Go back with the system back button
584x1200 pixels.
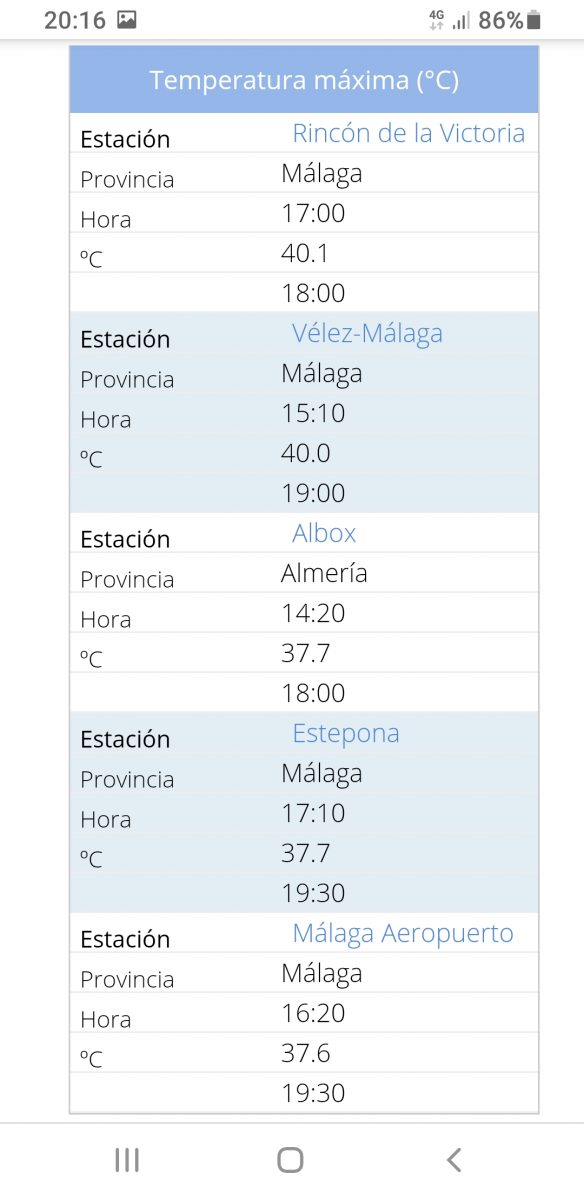pyautogui.click(x=454, y=1160)
